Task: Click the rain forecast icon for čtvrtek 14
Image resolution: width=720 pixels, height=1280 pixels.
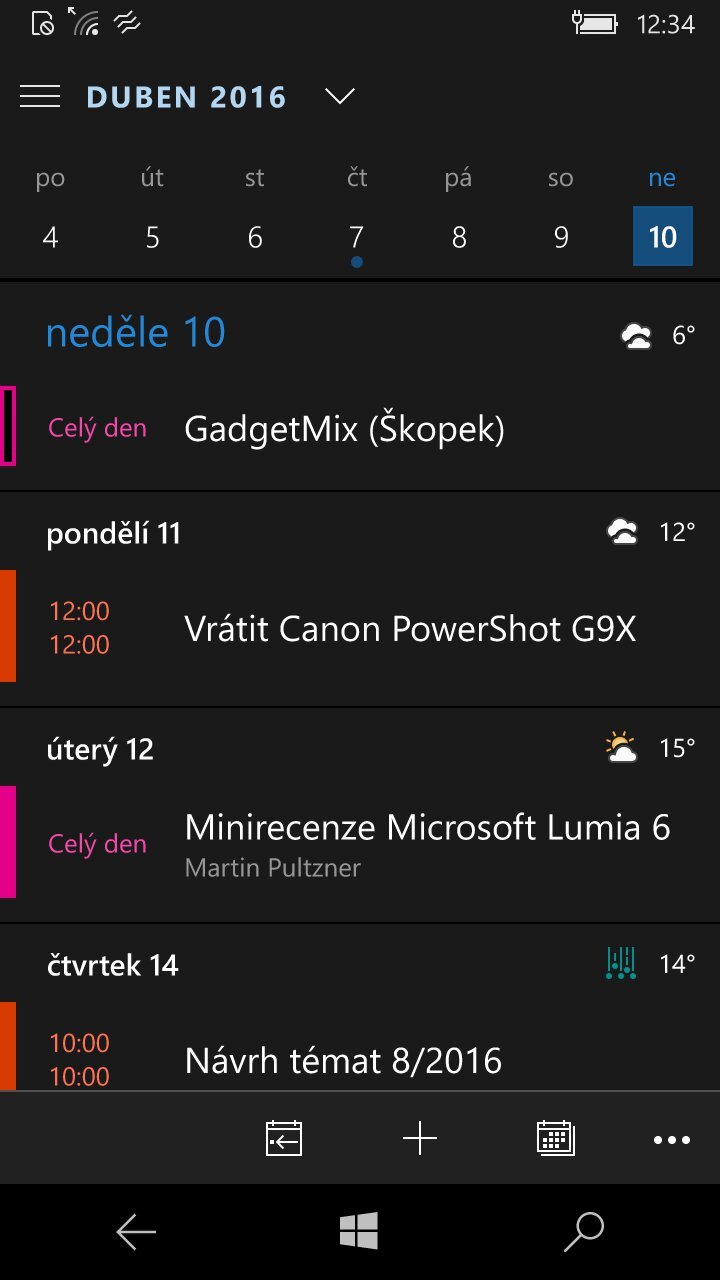Action: point(622,963)
